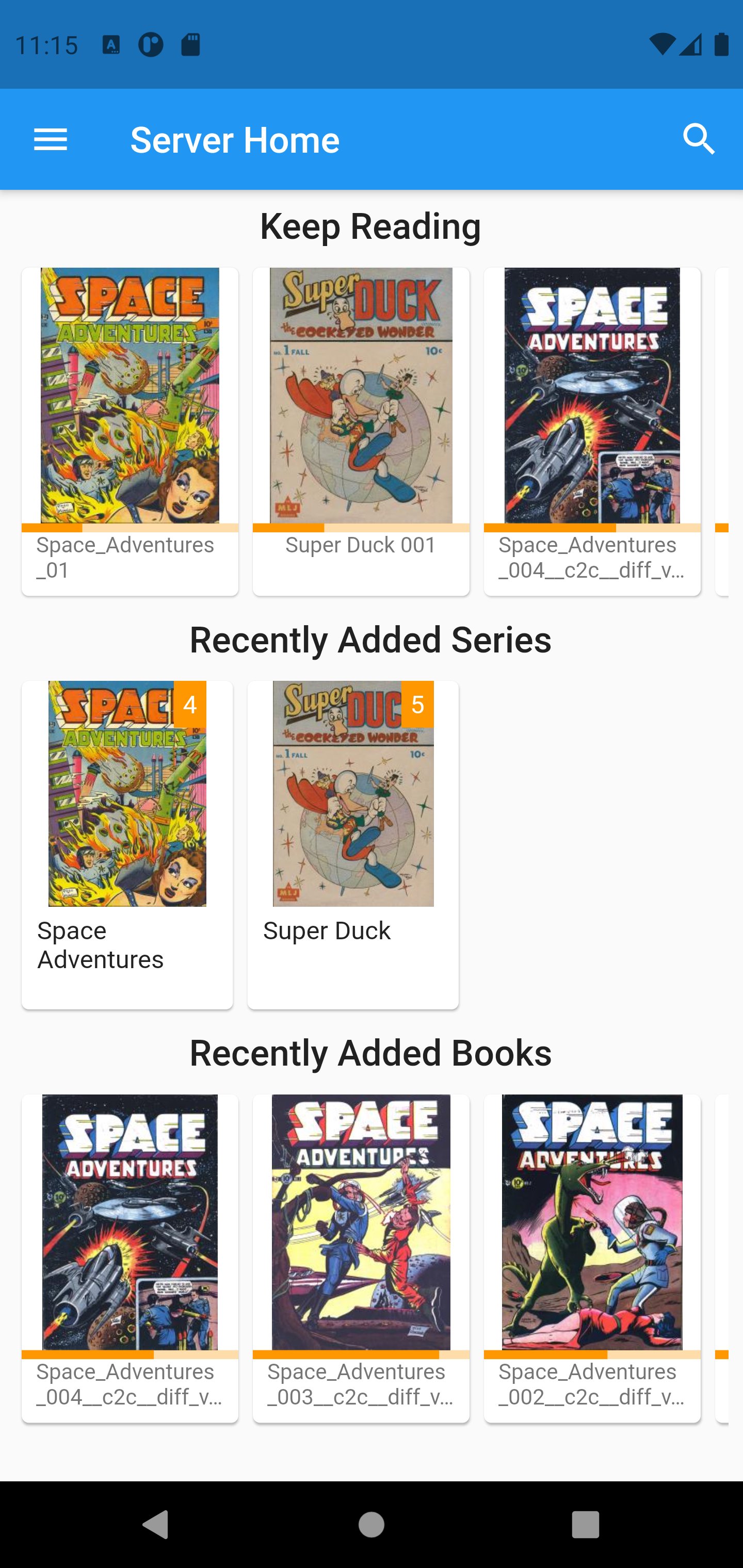Open search from the app bar
Viewport: 743px width, 1568px height.
(698, 140)
